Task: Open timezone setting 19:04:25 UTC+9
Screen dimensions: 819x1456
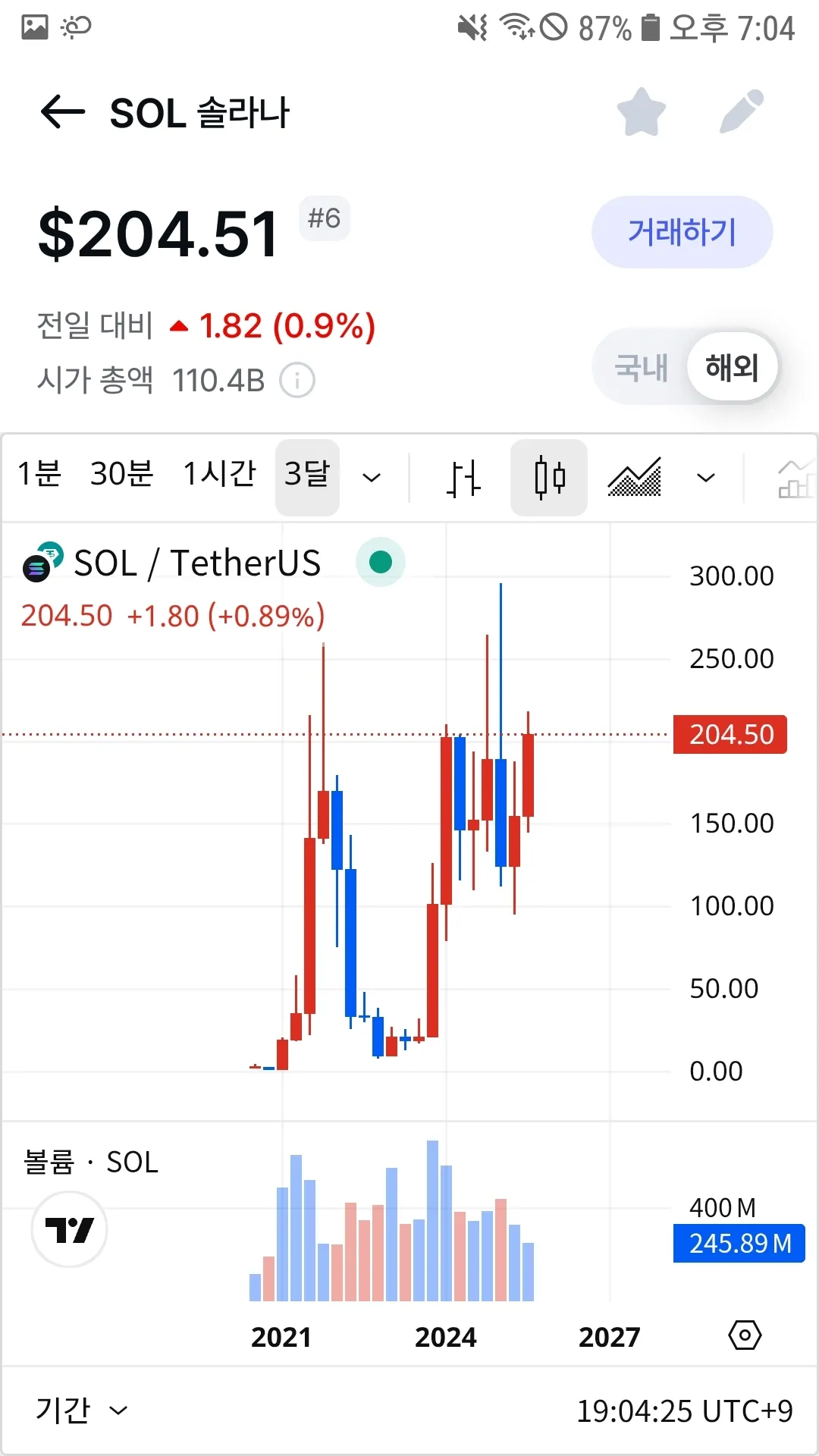Action: pos(684,1411)
